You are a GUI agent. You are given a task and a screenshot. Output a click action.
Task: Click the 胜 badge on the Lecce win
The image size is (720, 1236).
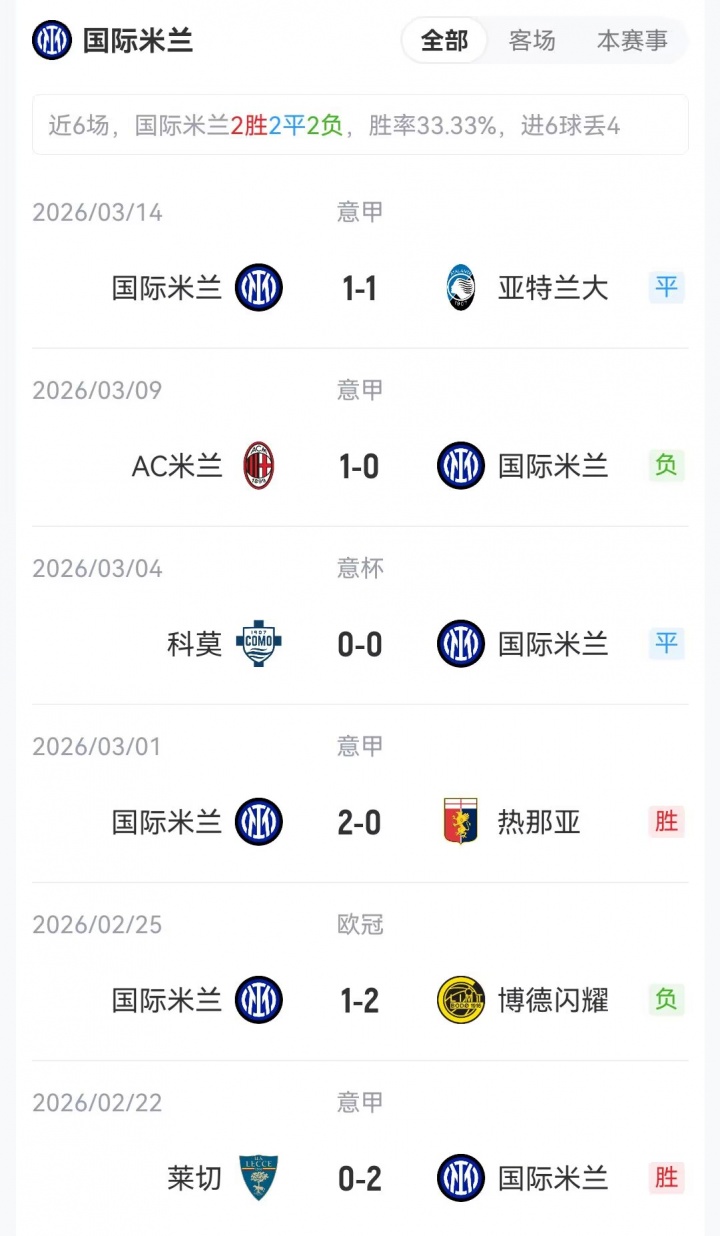coord(666,1177)
